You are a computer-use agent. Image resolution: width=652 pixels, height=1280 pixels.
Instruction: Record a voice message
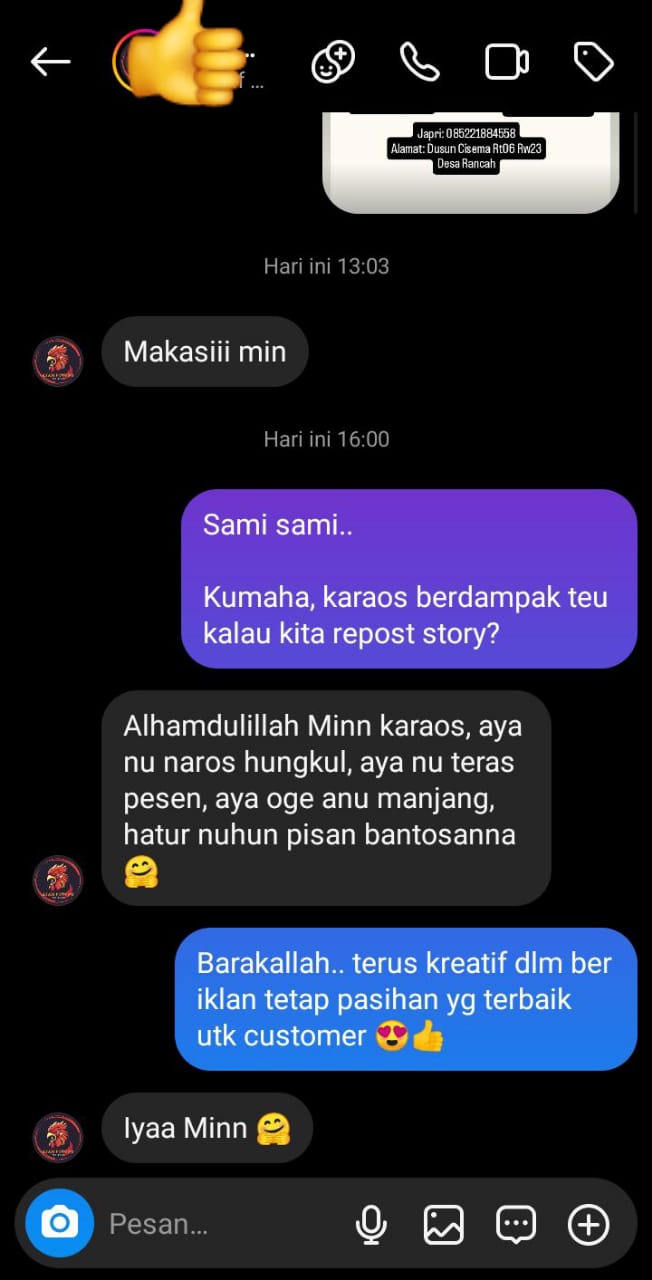pos(372,1223)
